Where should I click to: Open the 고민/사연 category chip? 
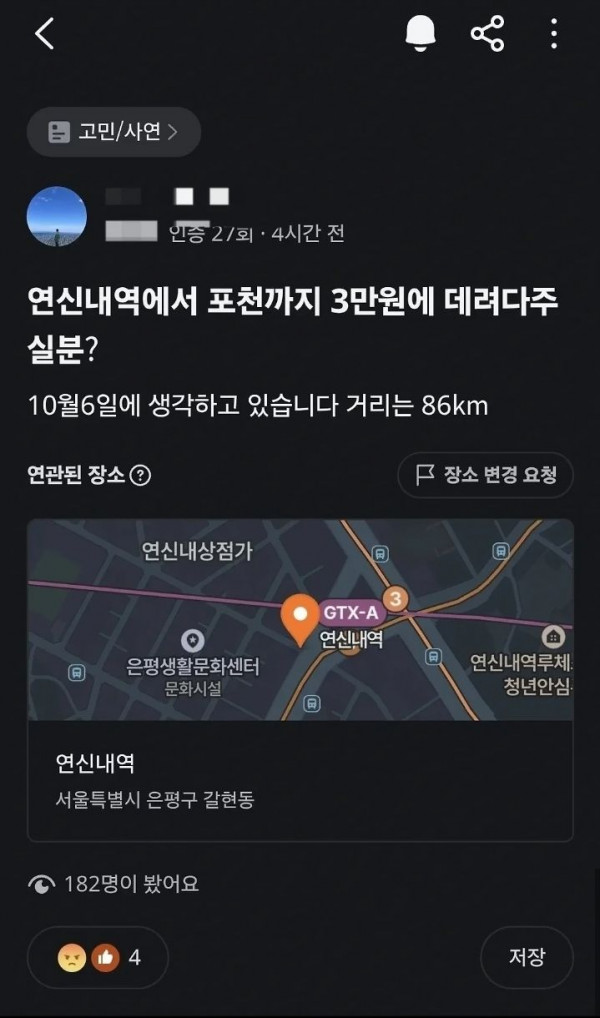click(x=114, y=132)
